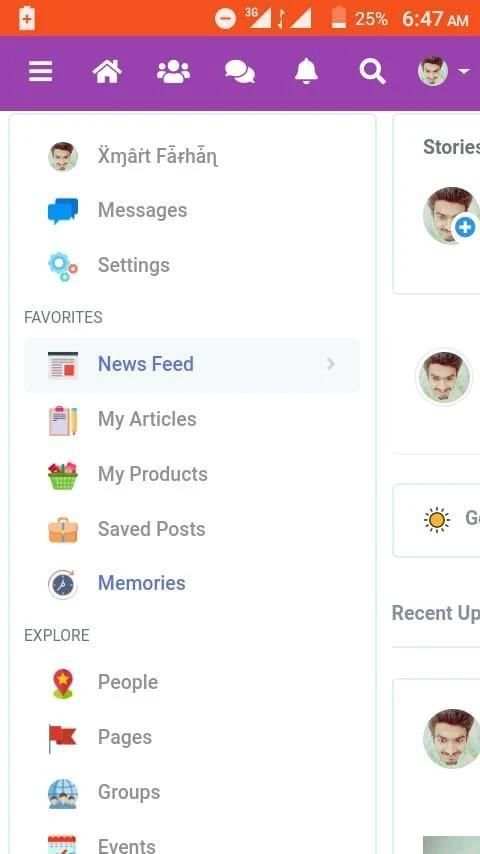Image resolution: width=480 pixels, height=854 pixels.
Task: Open the chat bubbles icon
Action: tap(240, 71)
